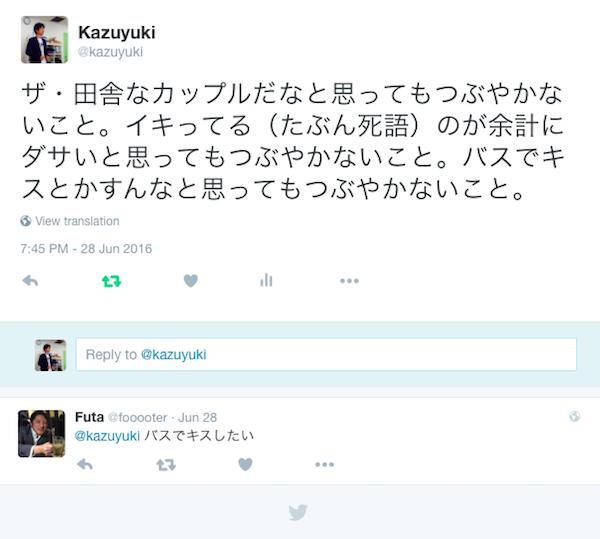Retweet Futa's reply
Screen dimensions: 600x539
tap(166, 464)
